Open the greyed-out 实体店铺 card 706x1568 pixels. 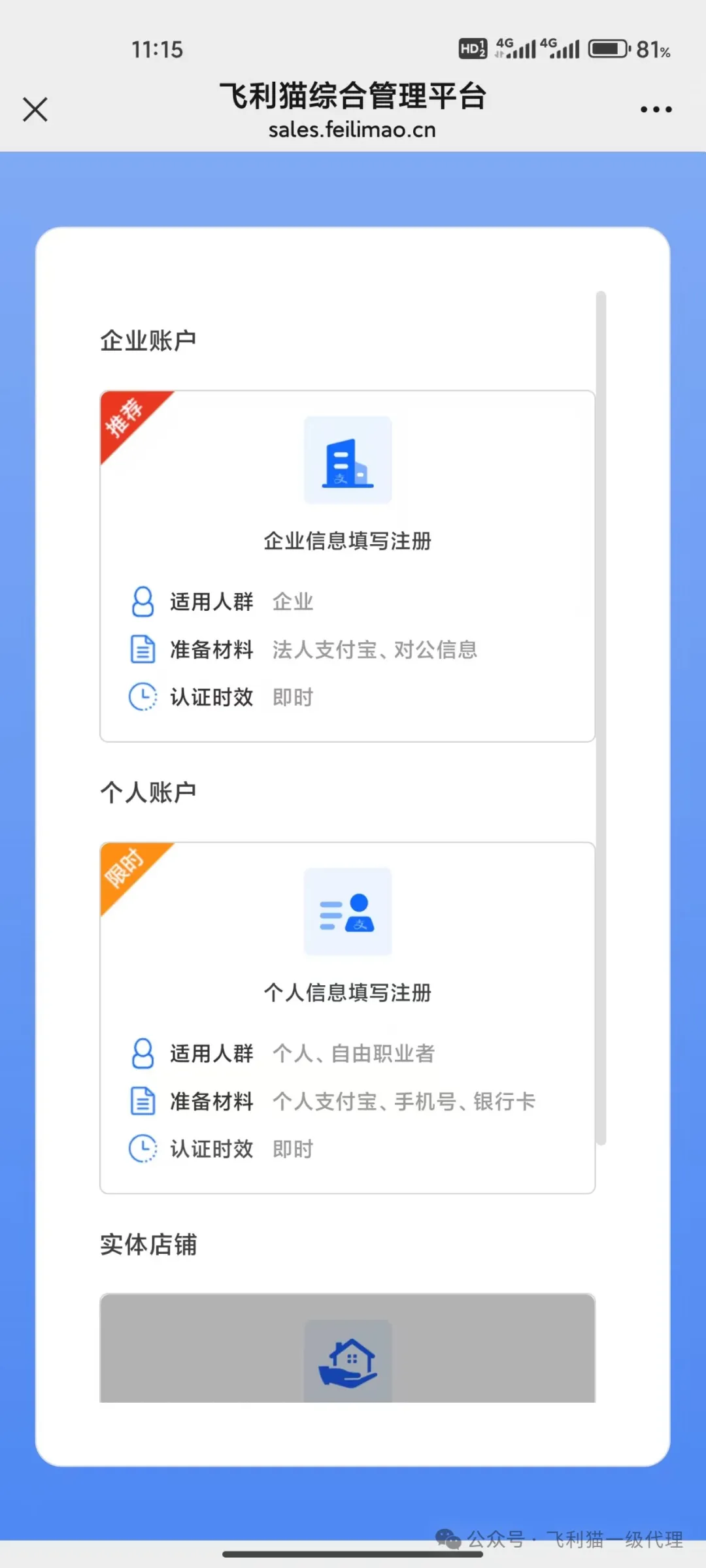(347, 1348)
